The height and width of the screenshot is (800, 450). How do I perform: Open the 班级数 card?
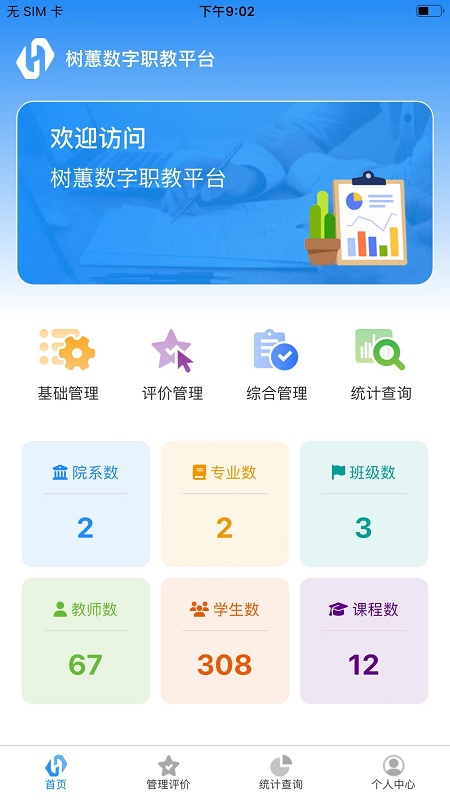tap(364, 504)
